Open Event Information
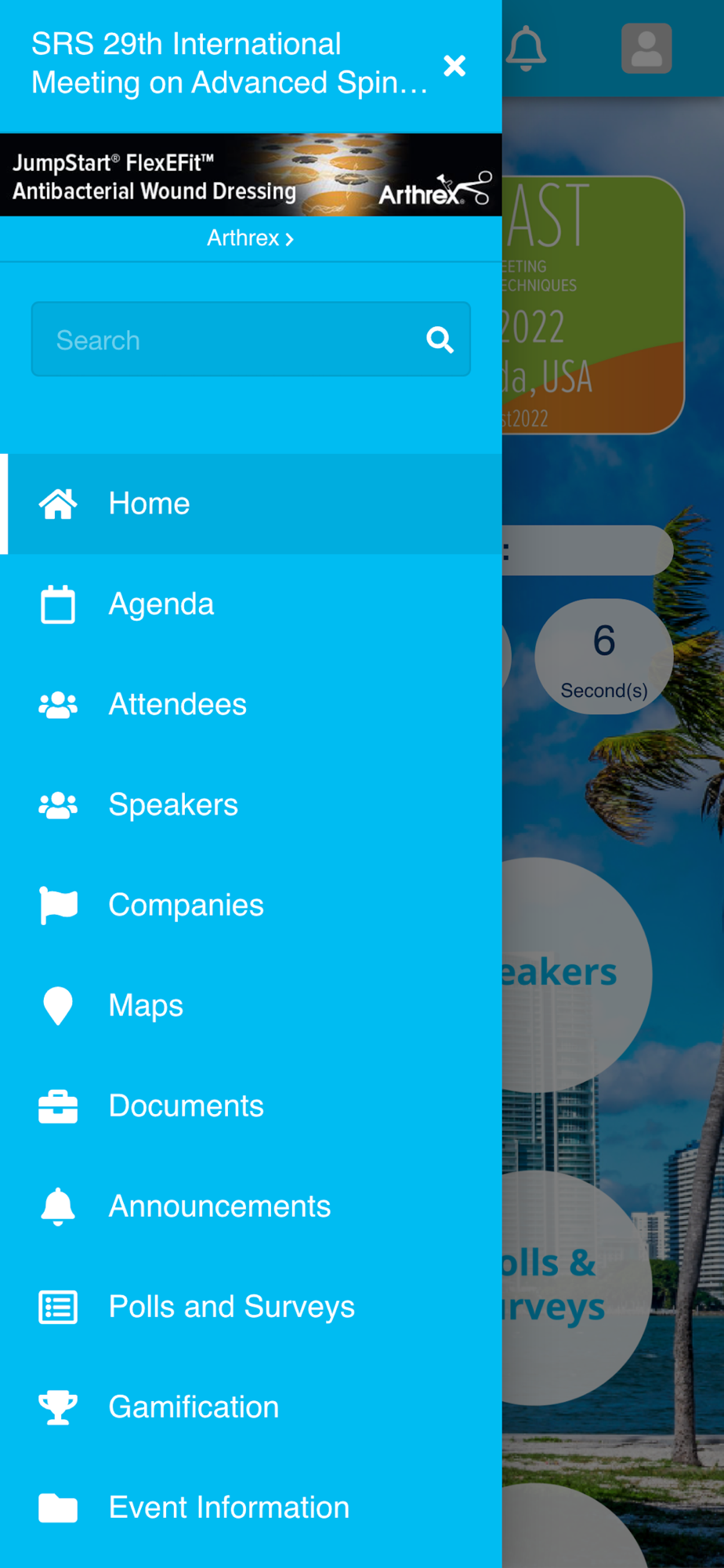The image size is (724, 1568). tap(251, 1508)
